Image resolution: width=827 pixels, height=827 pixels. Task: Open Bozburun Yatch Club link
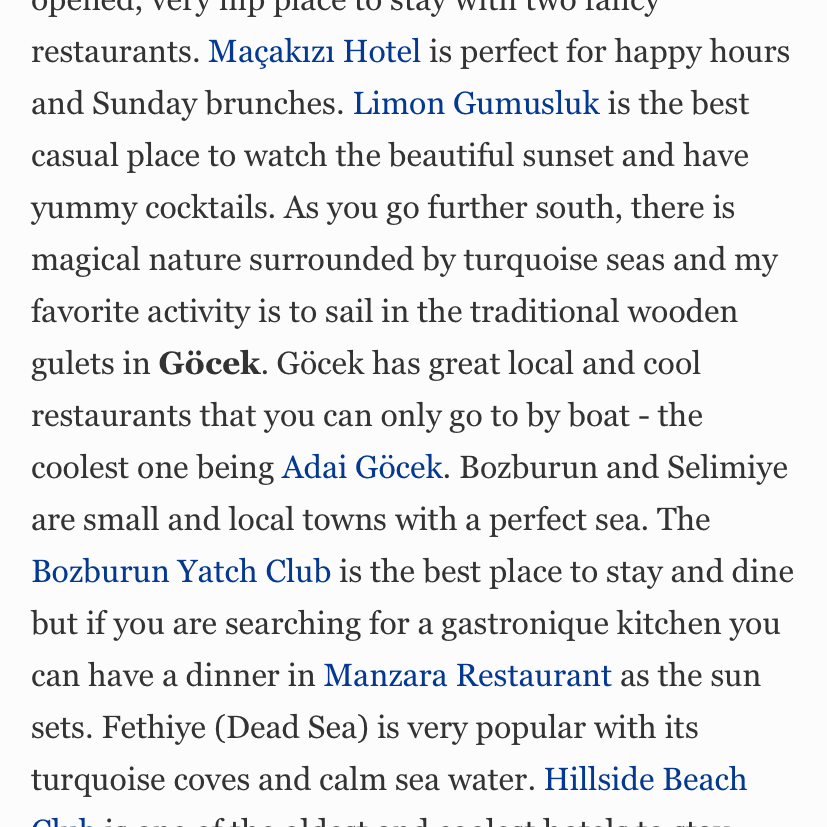[181, 571]
